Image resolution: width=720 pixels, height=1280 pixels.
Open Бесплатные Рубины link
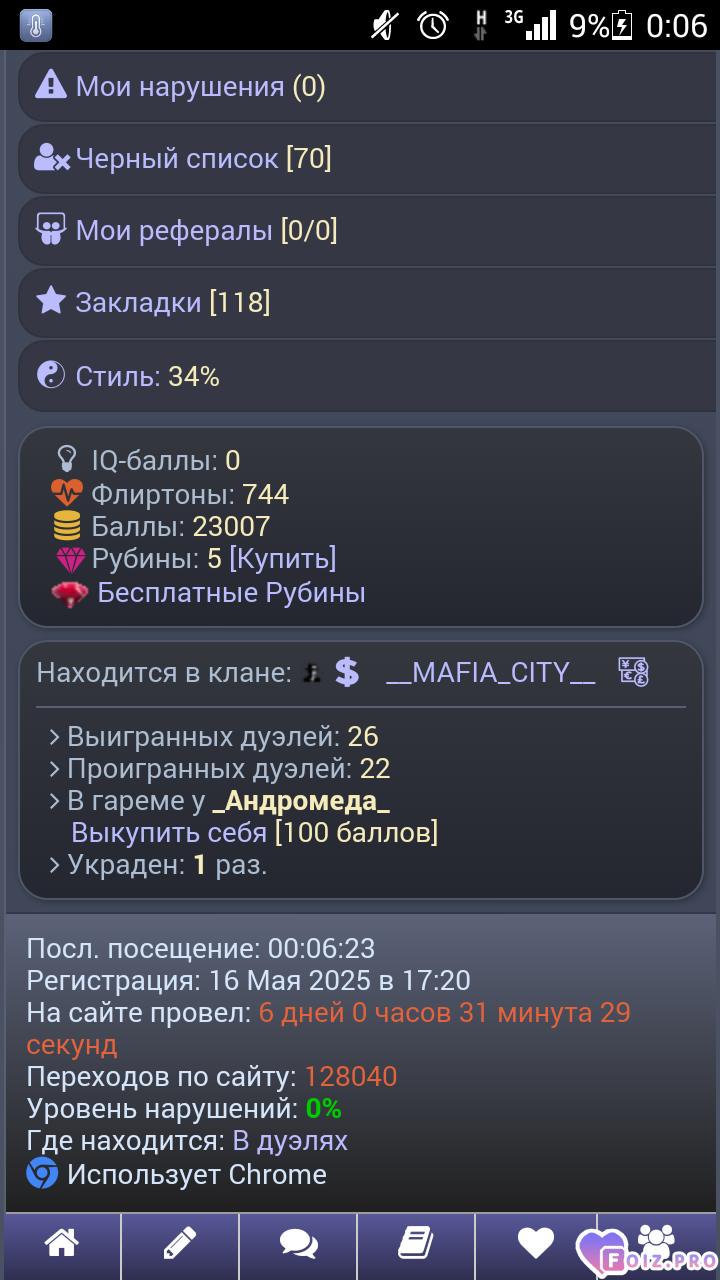[x=231, y=593]
